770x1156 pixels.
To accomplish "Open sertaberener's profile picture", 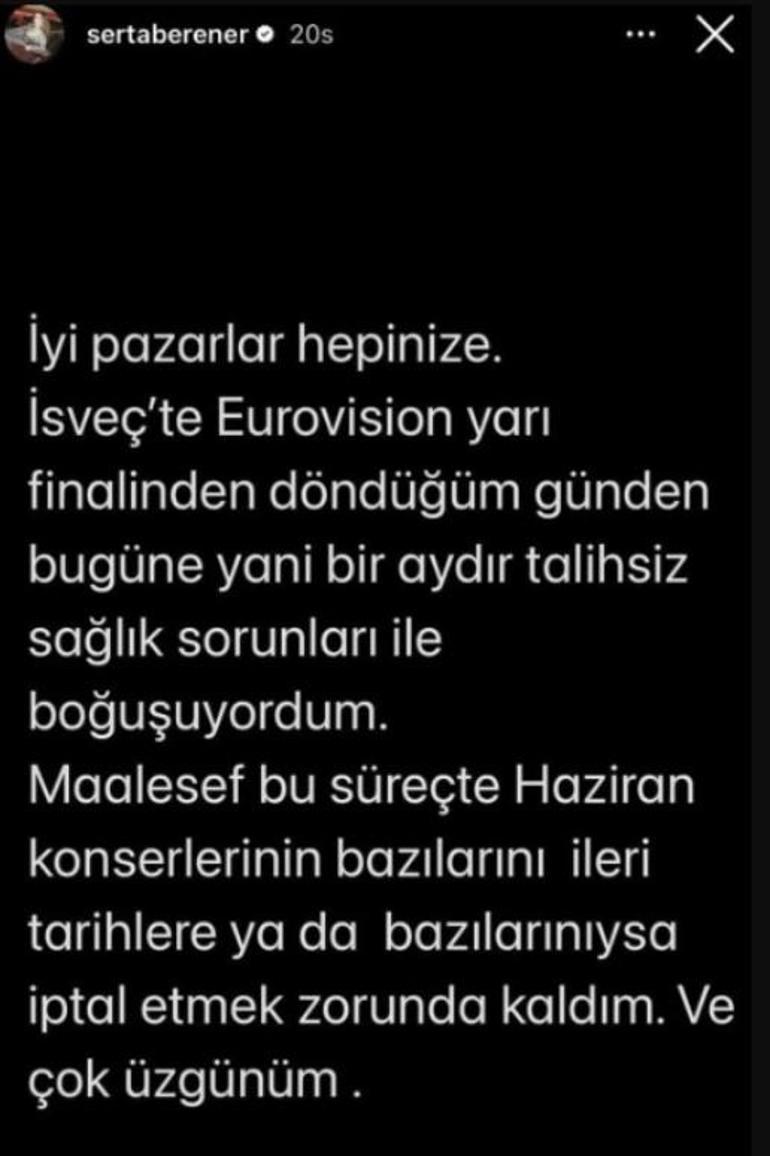I will point(34,35).
